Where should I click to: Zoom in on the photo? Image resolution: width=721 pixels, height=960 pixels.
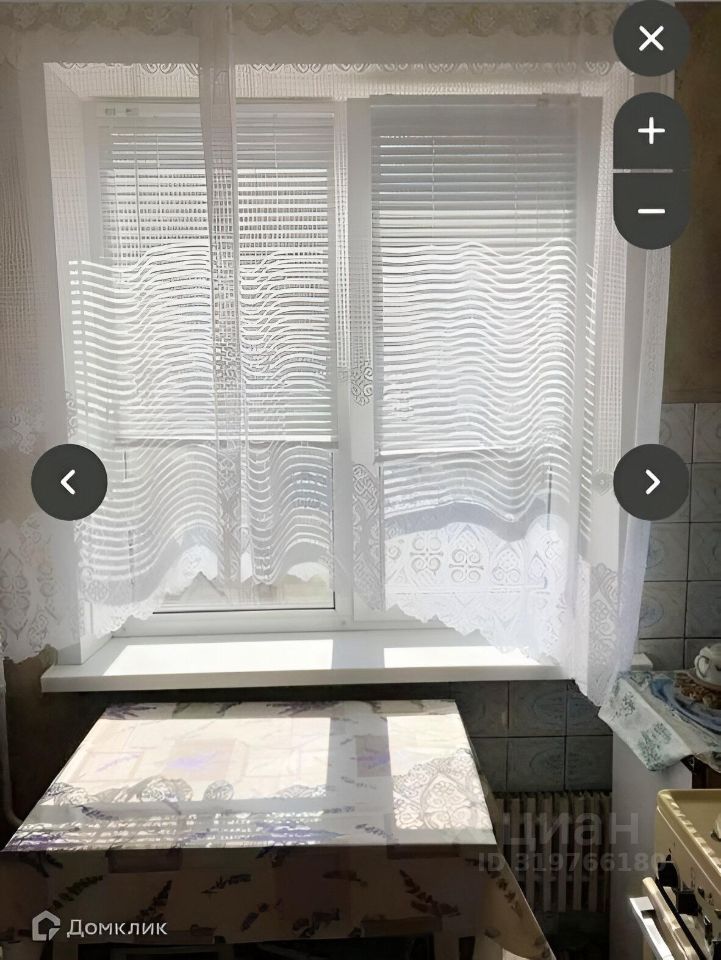click(651, 131)
